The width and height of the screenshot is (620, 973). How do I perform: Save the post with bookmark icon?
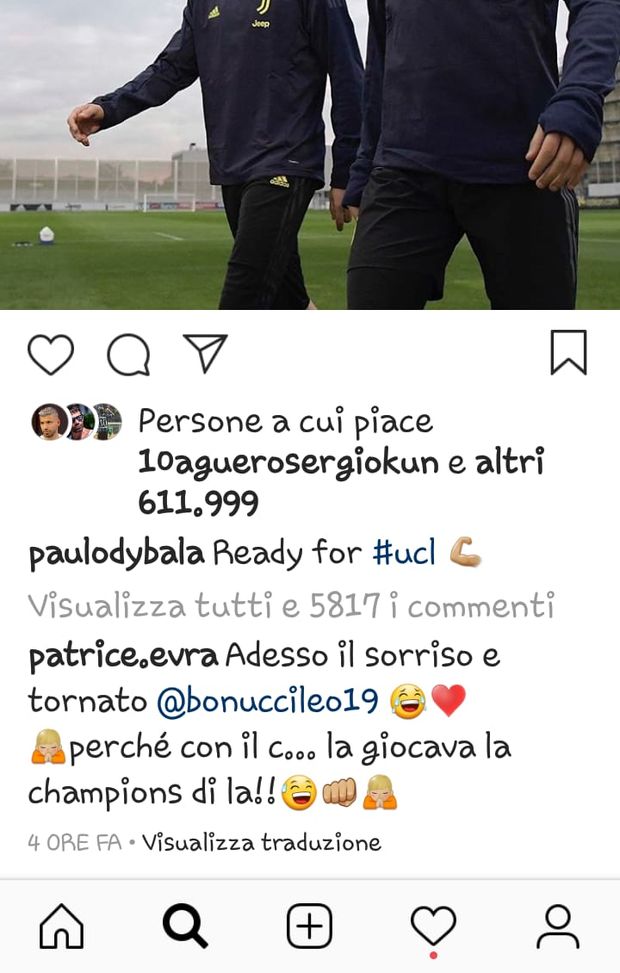(568, 353)
